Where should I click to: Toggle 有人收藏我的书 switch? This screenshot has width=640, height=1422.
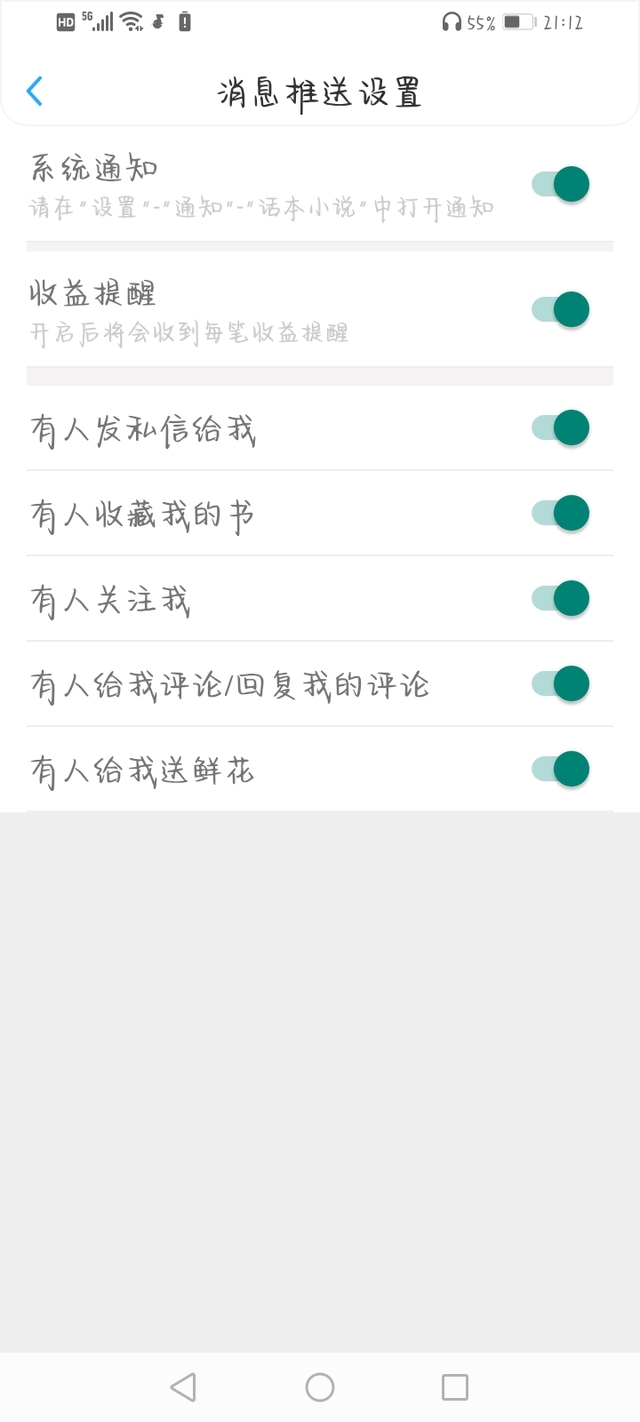pyautogui.click(x=560, y=513)
